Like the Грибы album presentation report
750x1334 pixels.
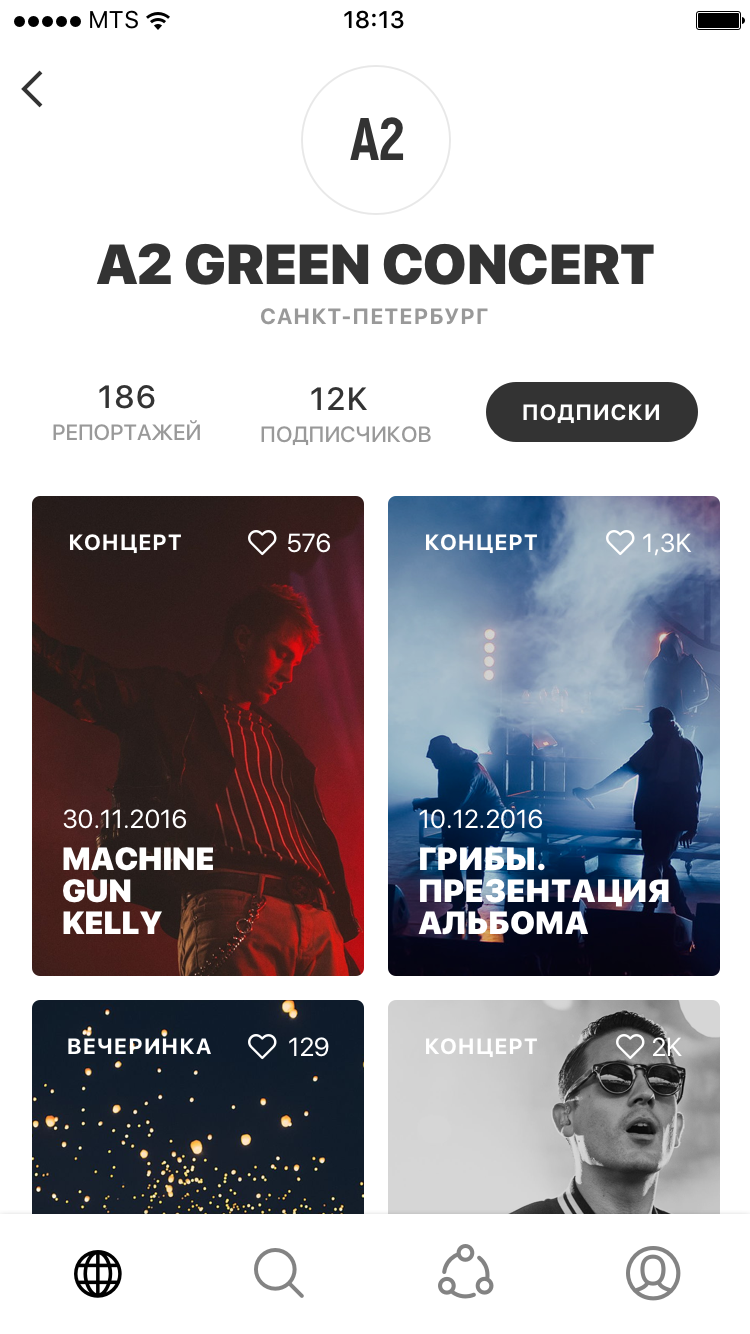tap(620, 543)
